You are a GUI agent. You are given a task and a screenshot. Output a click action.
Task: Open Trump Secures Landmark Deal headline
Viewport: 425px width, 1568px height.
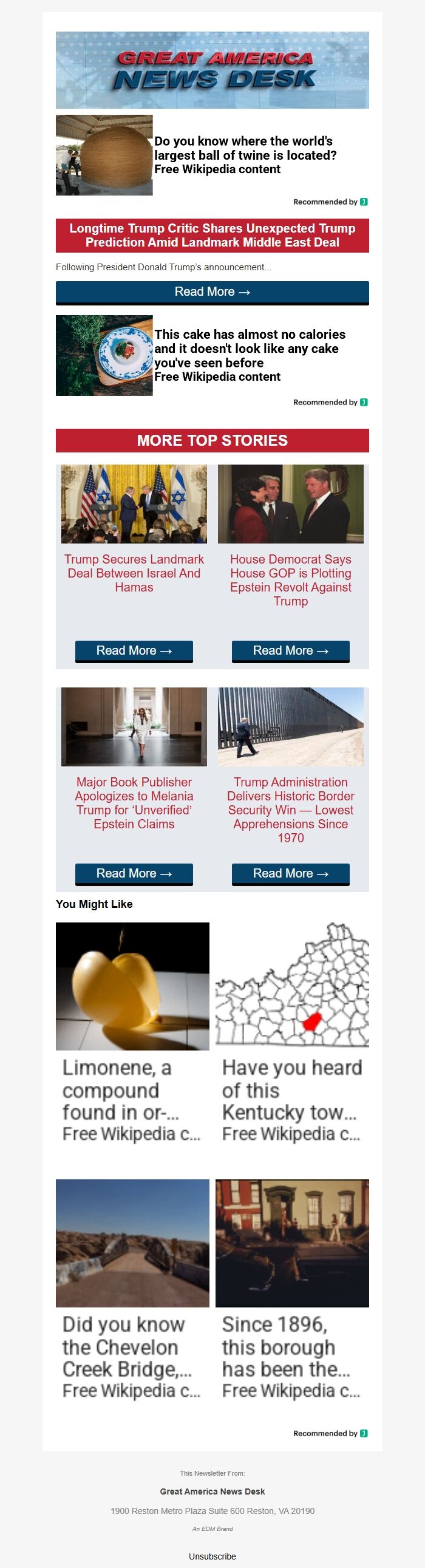134,573
